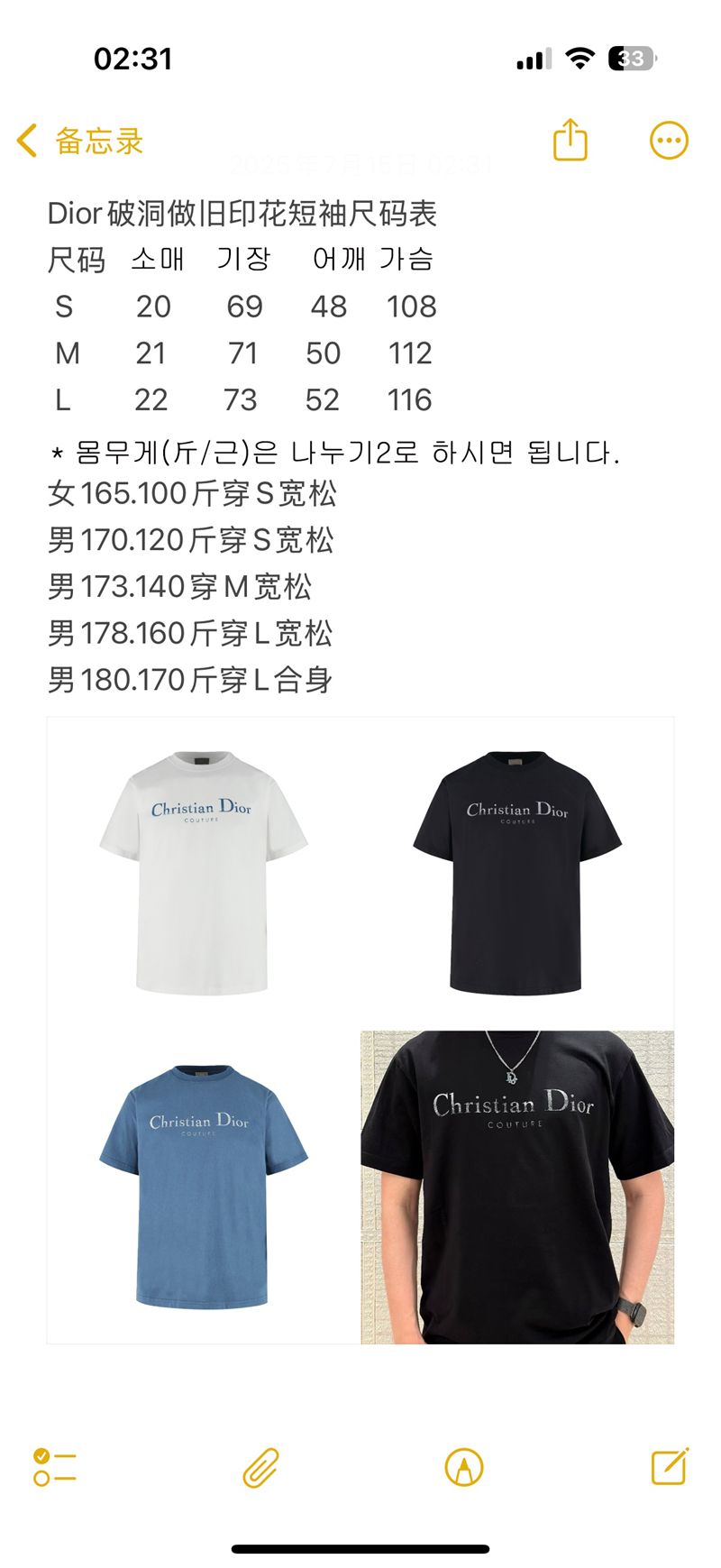Open the markup drawing tool
The height and width of the screenshot is (1568, 721).
tap(464, 1467)
